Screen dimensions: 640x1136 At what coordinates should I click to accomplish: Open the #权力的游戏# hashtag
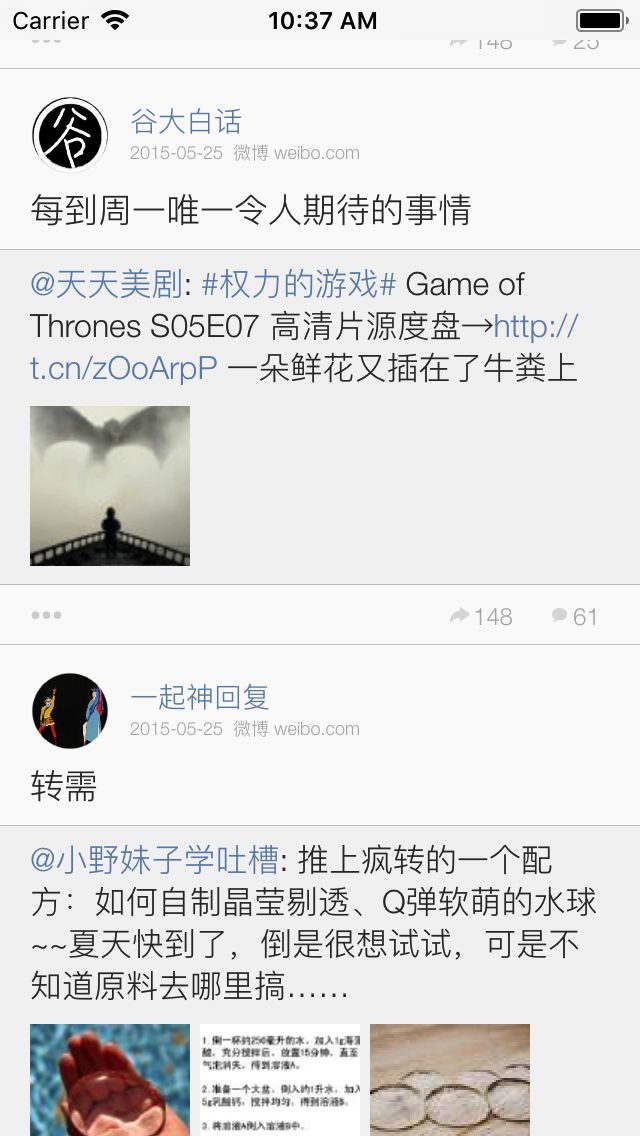click(299, 285)
